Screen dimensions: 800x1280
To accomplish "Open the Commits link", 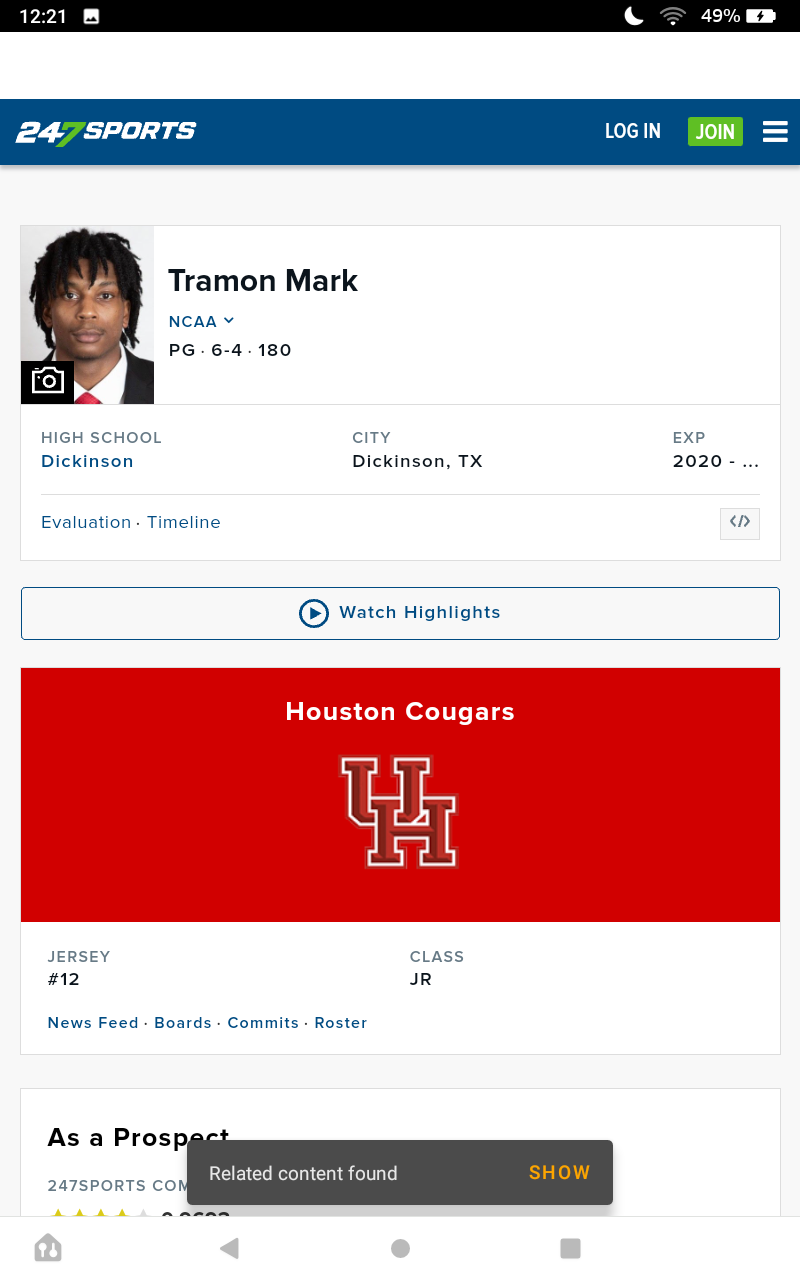I will pyautogui.click(x=263, y=1023).
